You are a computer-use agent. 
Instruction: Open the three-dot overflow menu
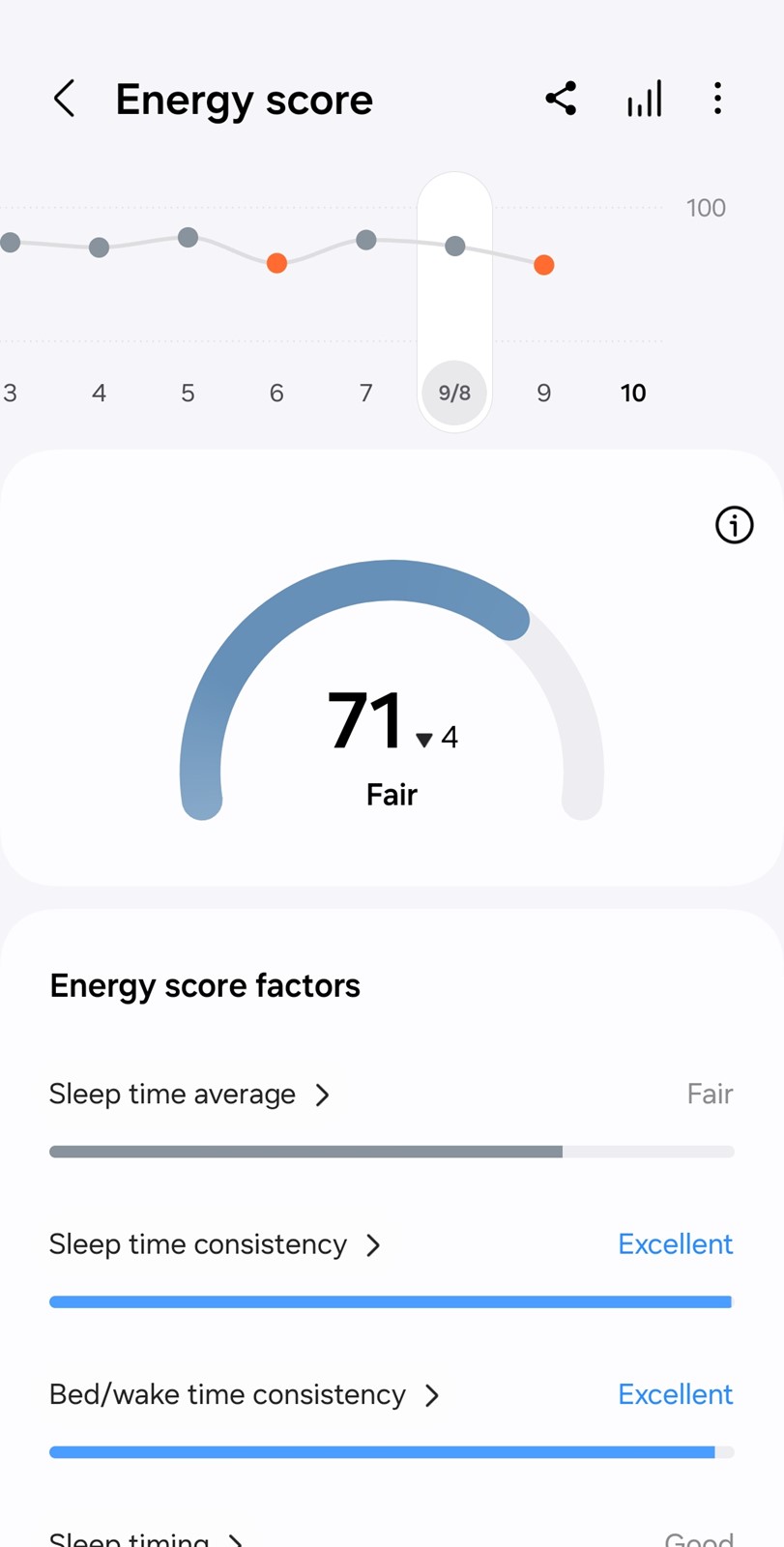point(717,99)
